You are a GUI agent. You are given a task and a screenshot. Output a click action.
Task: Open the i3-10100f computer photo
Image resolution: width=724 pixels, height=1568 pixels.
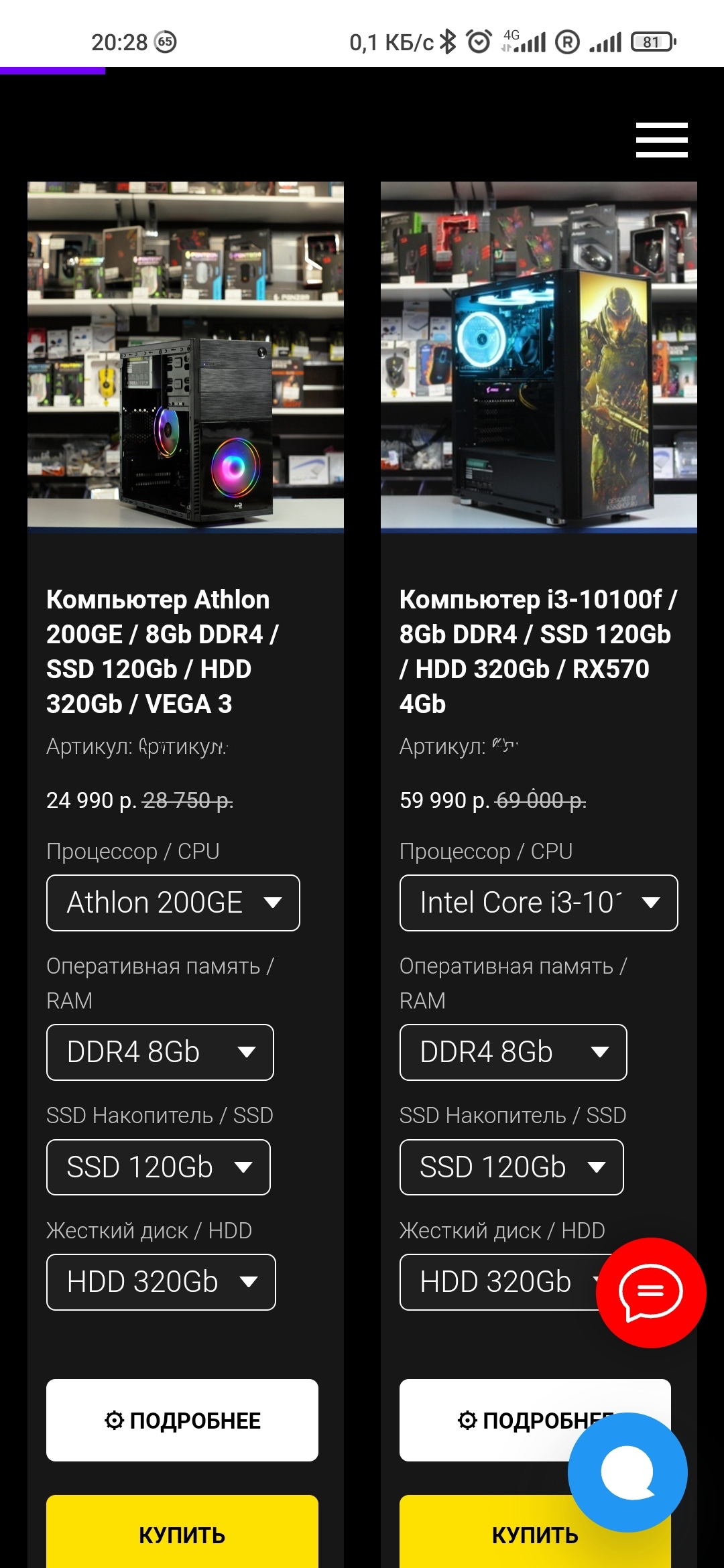click(x=538, y=356)
